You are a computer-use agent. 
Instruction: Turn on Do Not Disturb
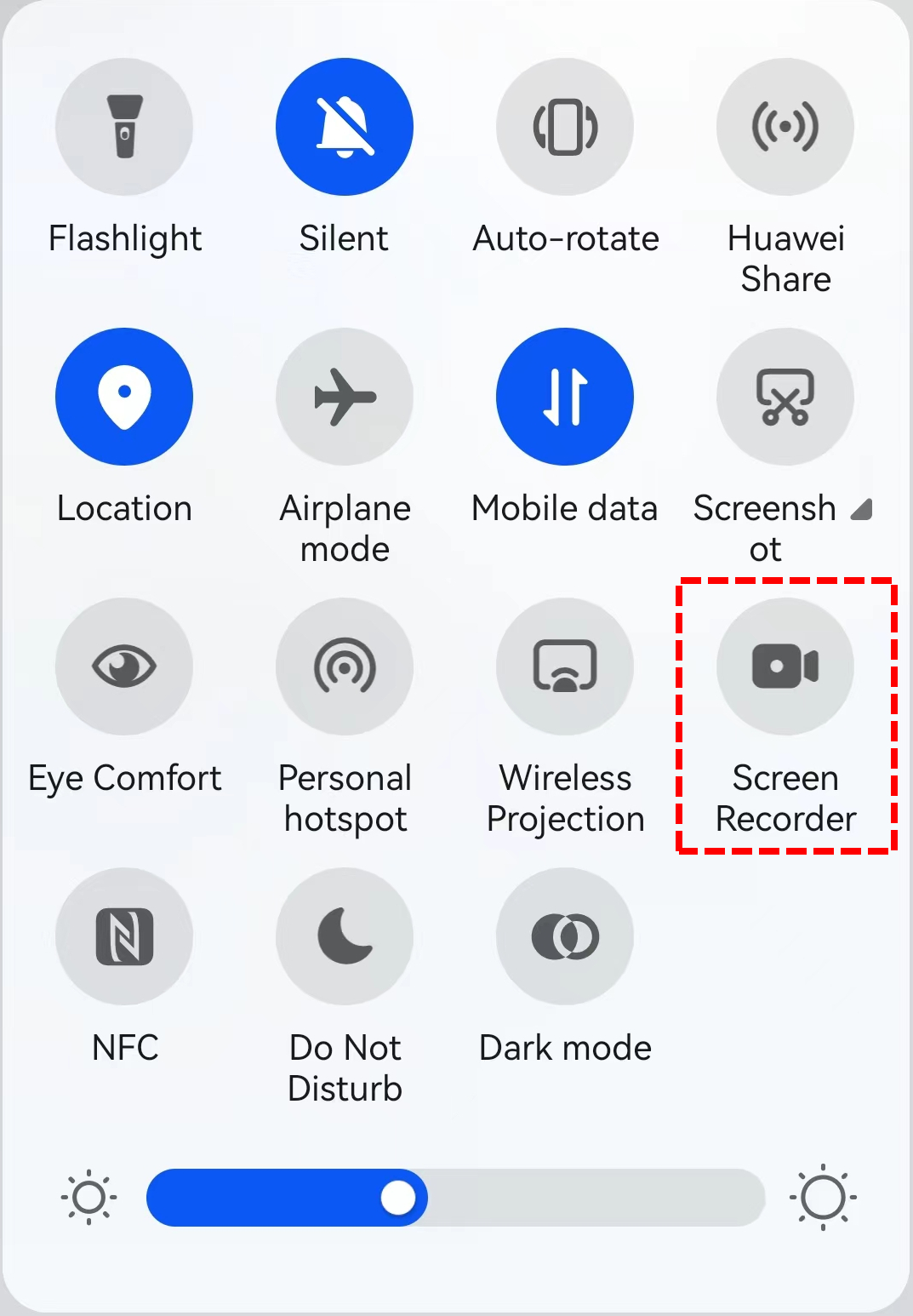pos(345,936)
